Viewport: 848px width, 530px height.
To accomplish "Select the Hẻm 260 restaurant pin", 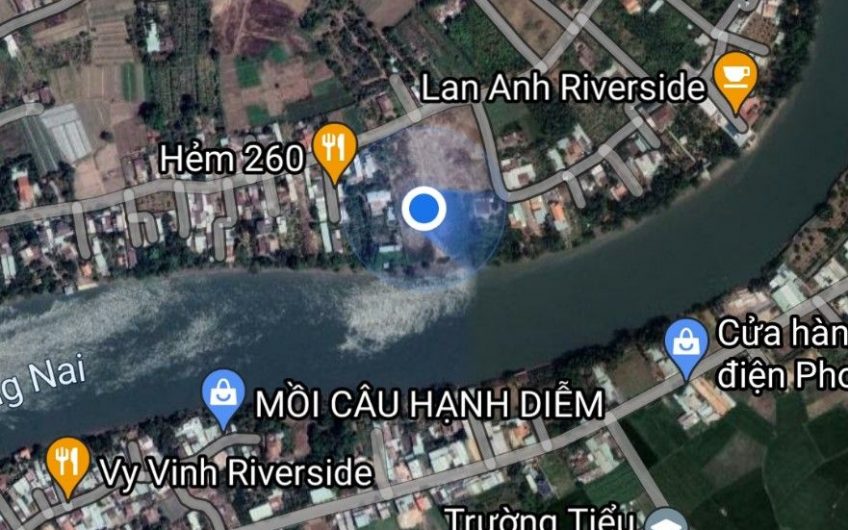I will click(x=334, y=149).
